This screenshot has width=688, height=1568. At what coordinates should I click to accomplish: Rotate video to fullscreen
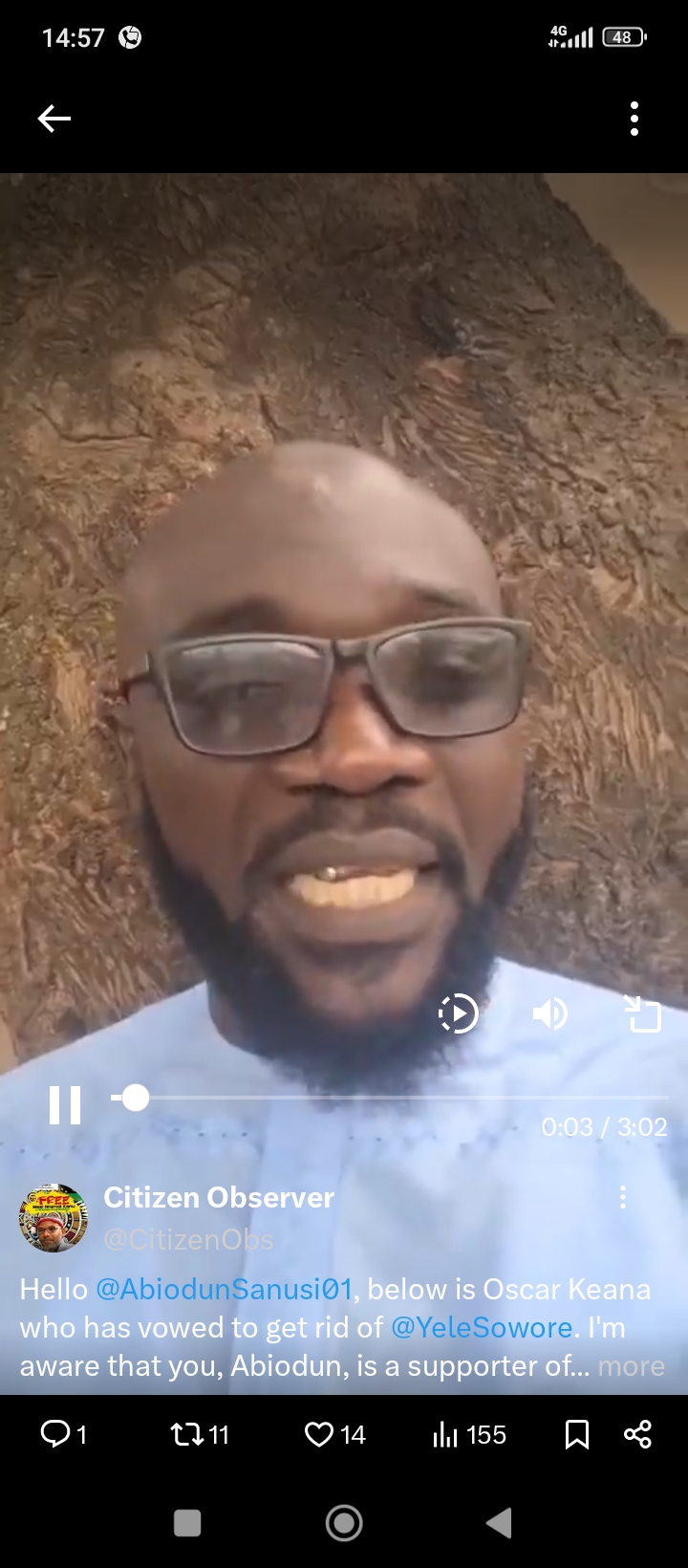[643, 1014]
